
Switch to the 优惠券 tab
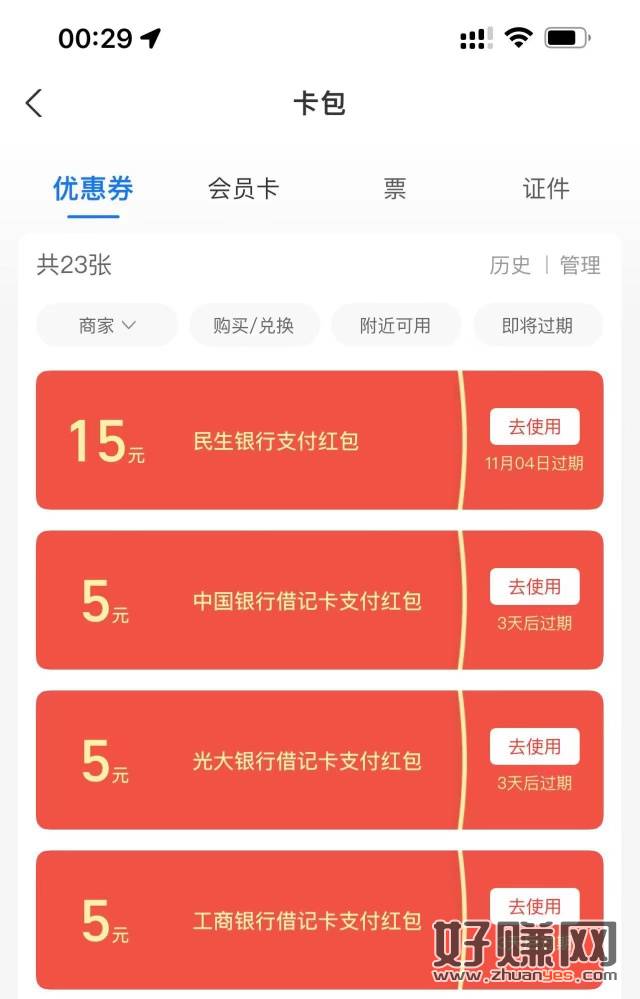(x=93, y=188)
